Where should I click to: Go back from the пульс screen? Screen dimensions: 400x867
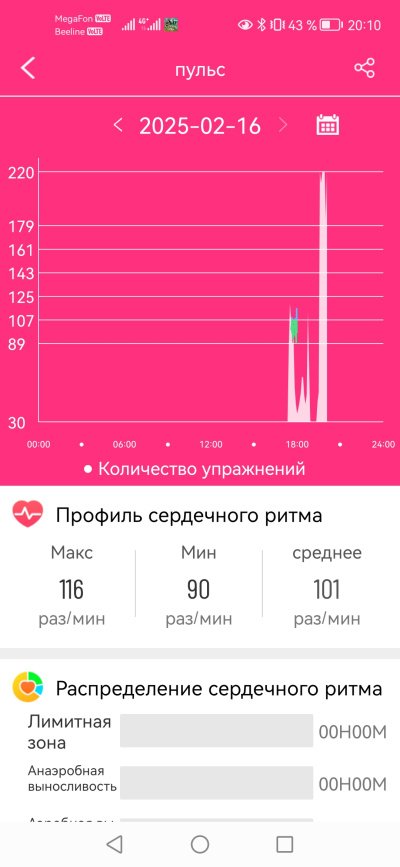pos(28,69)
